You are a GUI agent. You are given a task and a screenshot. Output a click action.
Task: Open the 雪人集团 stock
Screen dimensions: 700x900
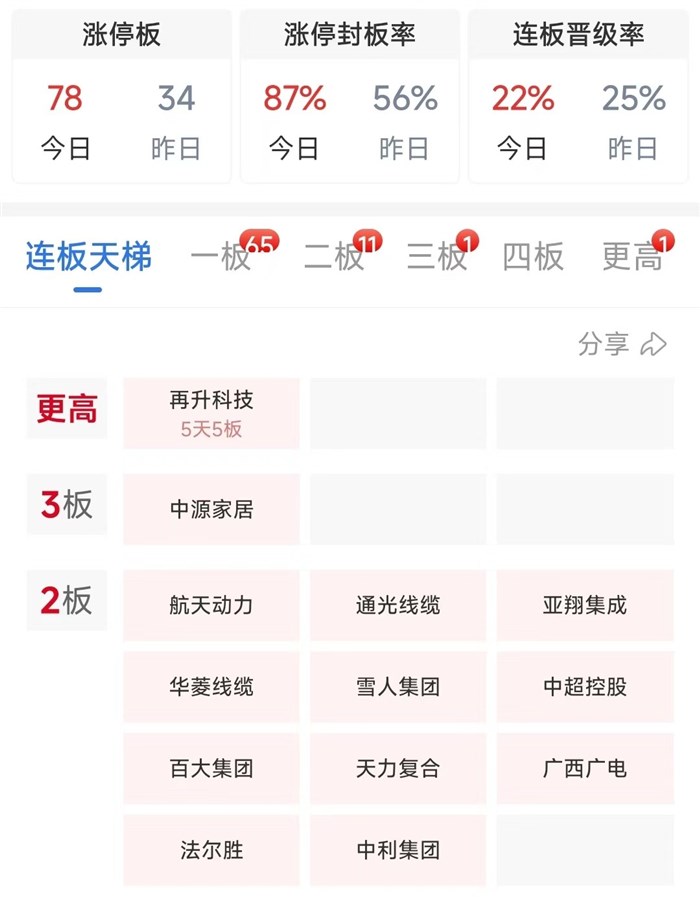point(398,687)
